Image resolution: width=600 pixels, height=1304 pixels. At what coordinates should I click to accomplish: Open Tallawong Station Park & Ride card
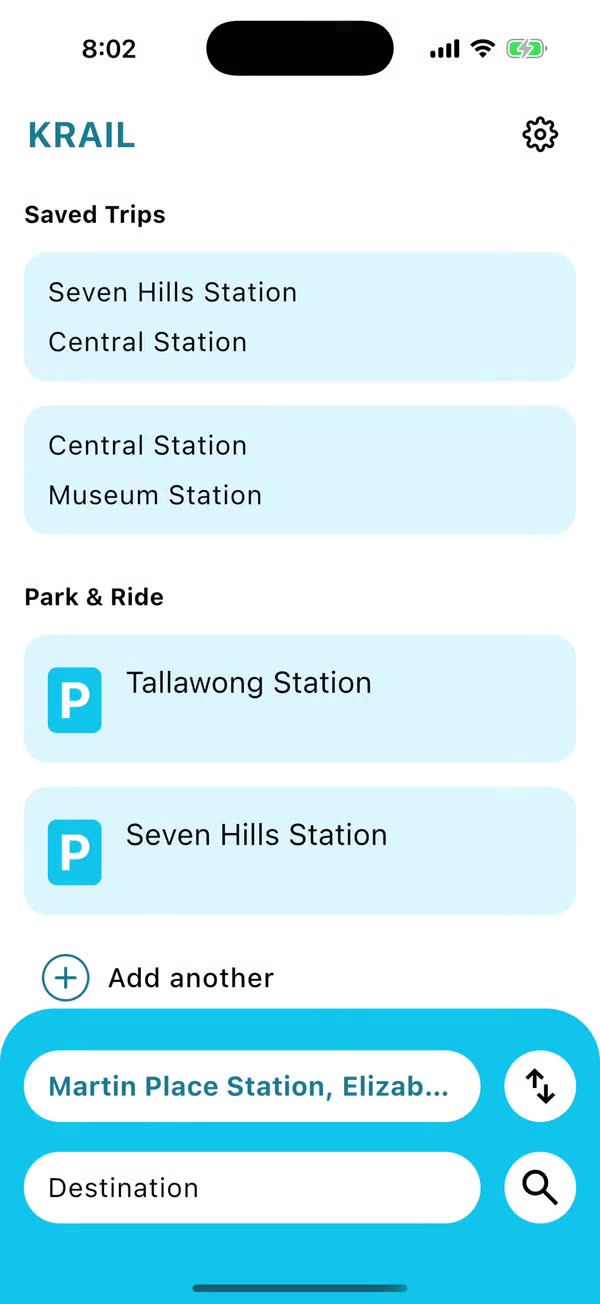pyautogui.click(x=300, y=699)
